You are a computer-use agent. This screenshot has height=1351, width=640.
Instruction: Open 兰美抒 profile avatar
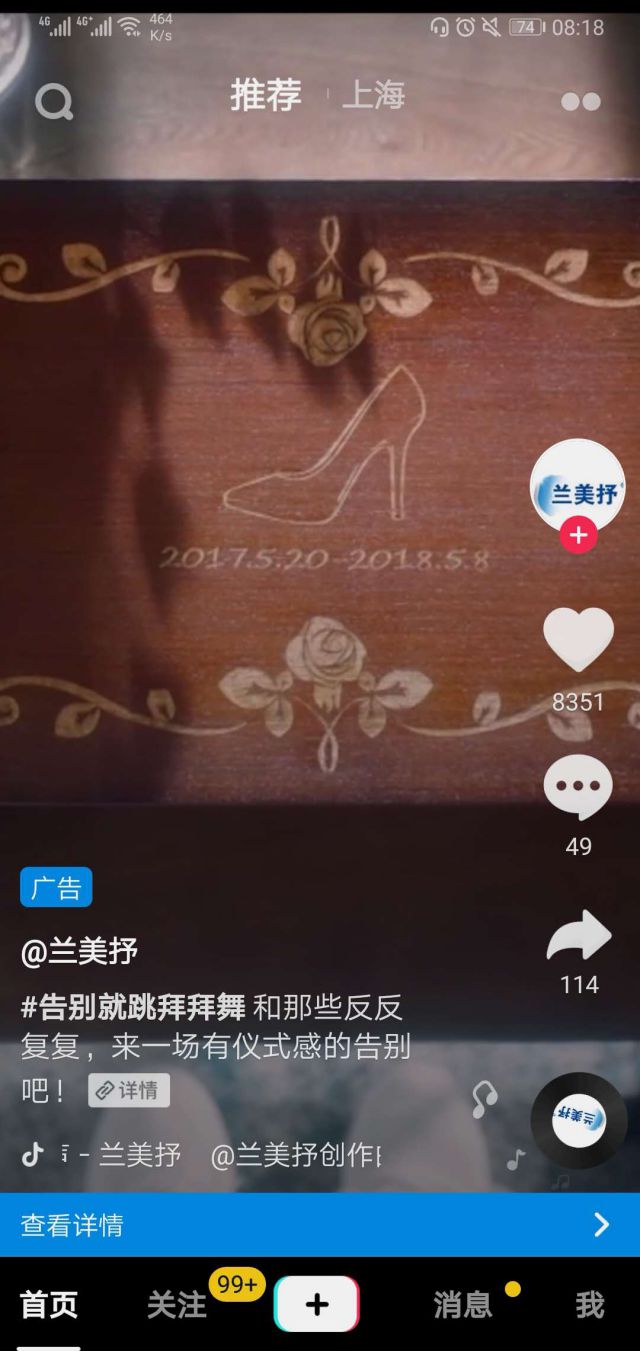tap(577, 487)
